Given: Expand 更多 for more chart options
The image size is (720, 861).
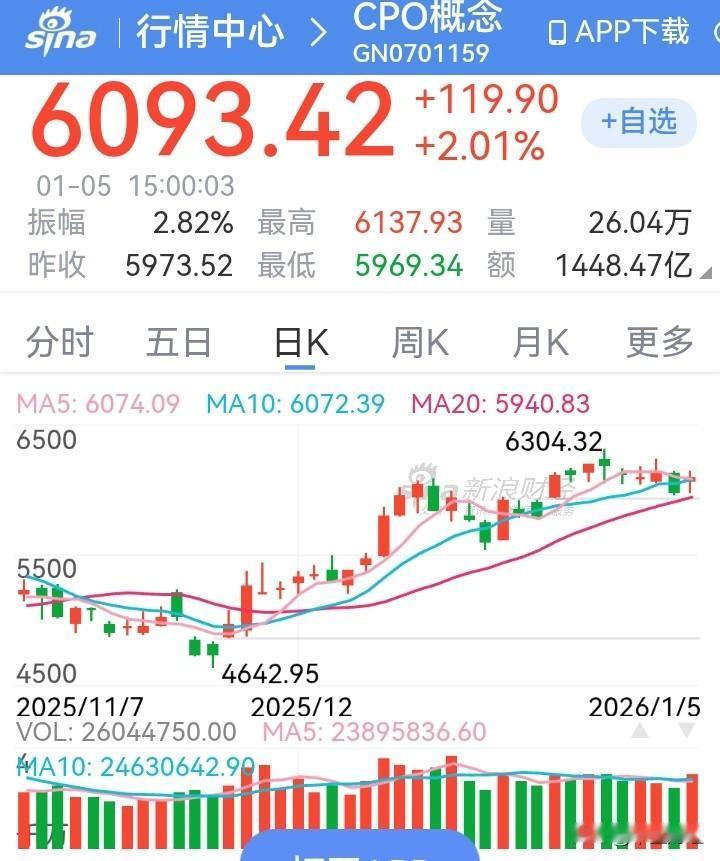Looking at the screenshot, I should 657,341.
